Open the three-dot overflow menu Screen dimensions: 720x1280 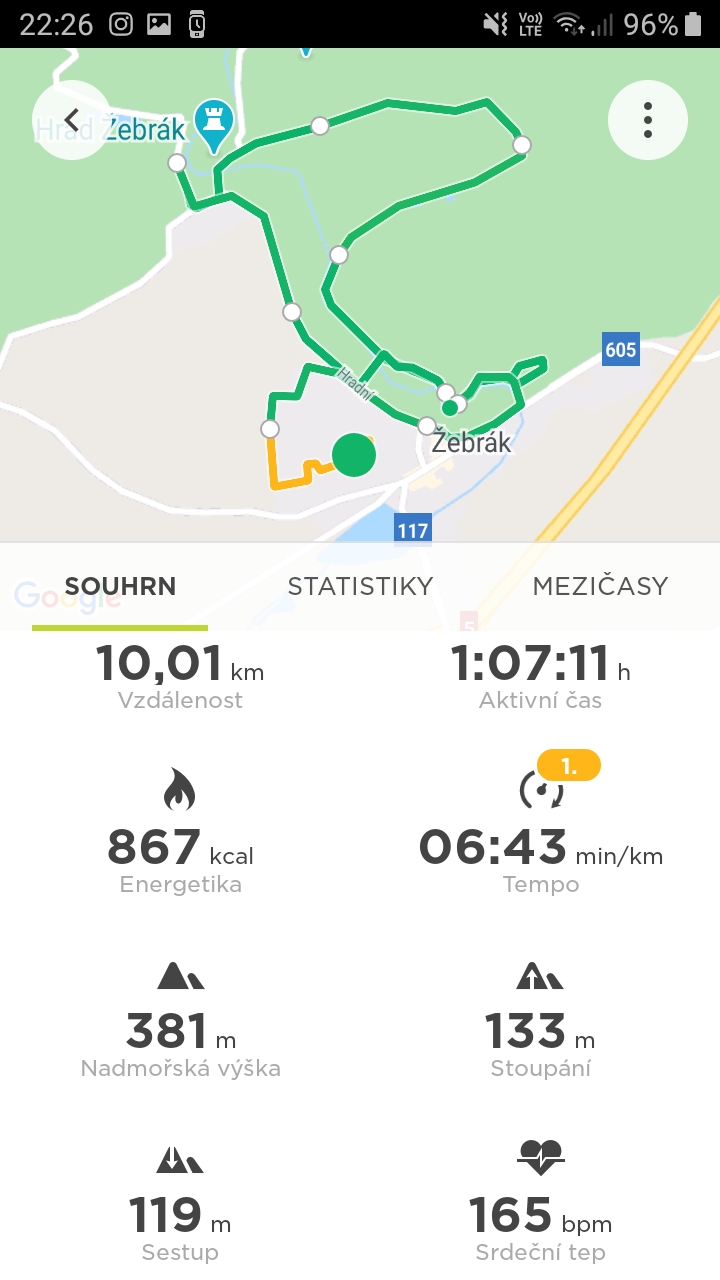click(x=648, y=120)
